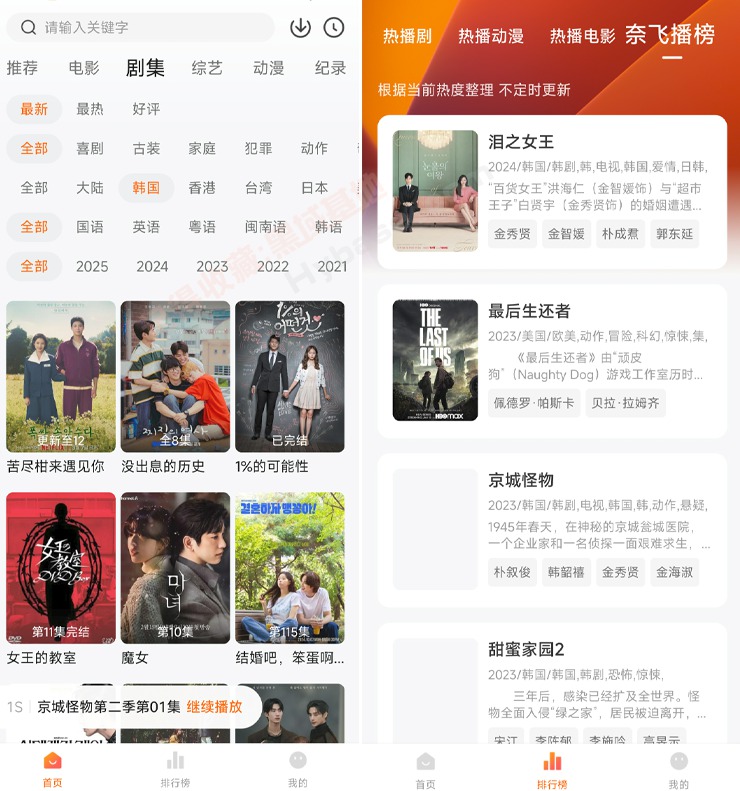
Task: Filter by the year 2023
Action: [212, 266]
